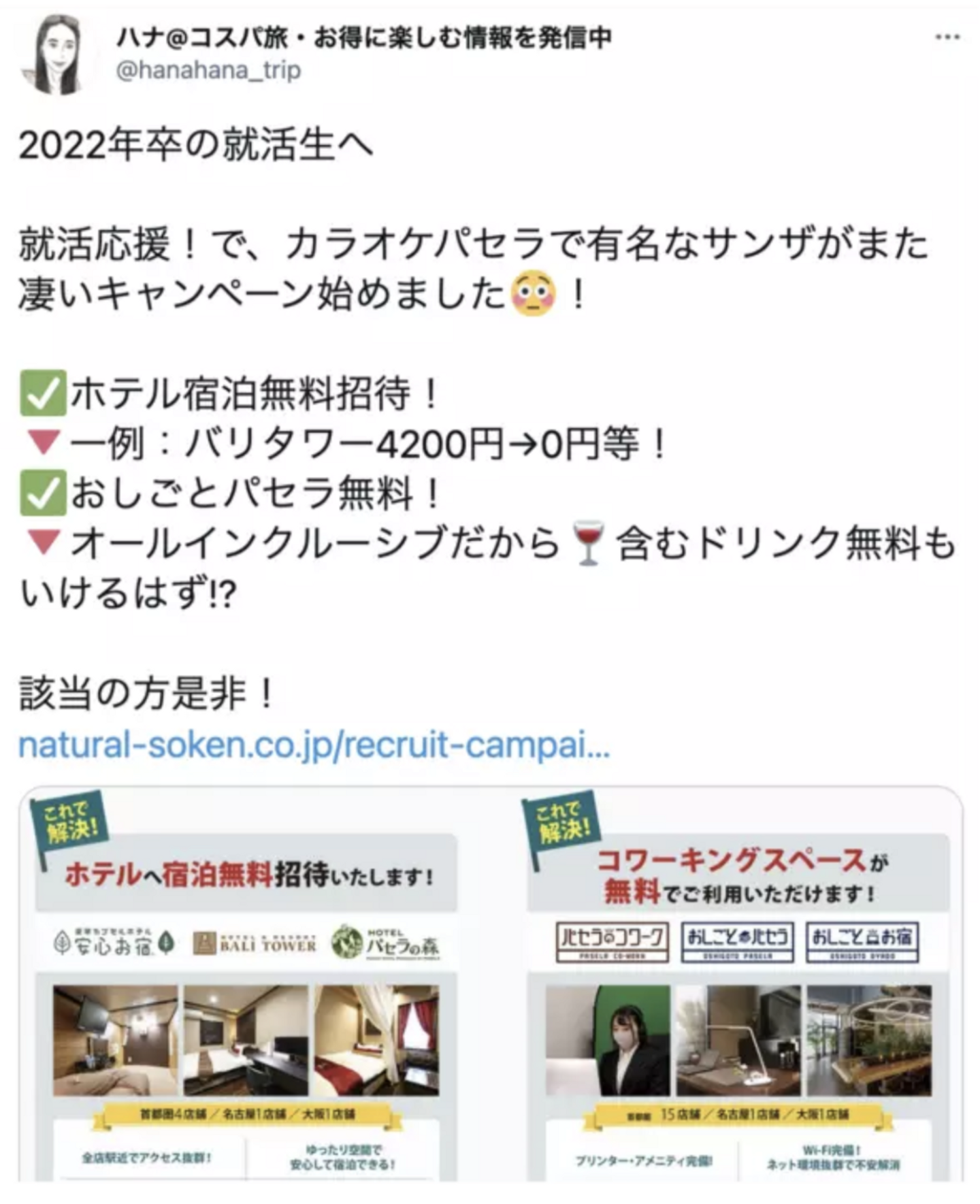Open the @hanahana_trip profile handle
980x1204 pixels.
(208, 71)
